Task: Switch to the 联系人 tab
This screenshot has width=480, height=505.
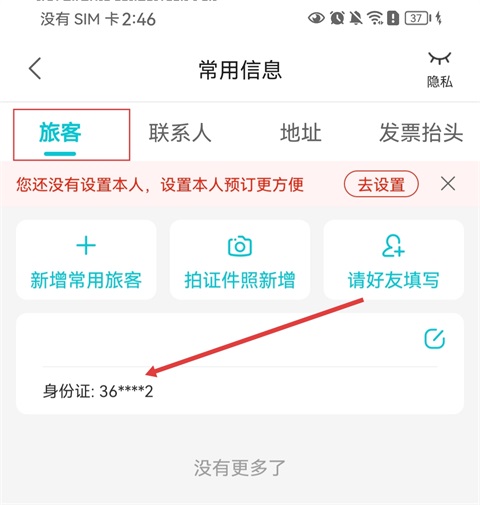Action: 180,133
